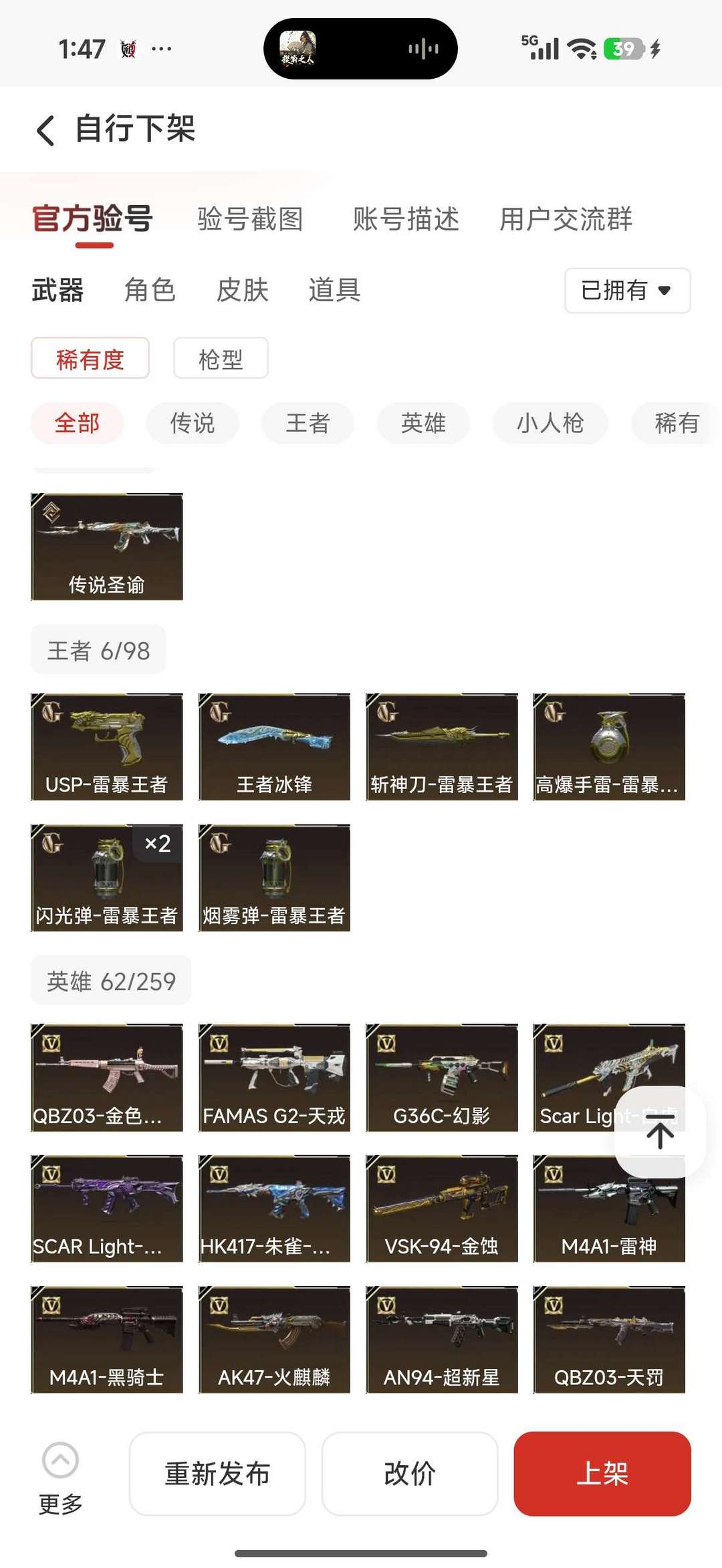Viewport: 722px width, 1568px height.
Task: Expand the 更多 options
Action: pos(60,1474)
